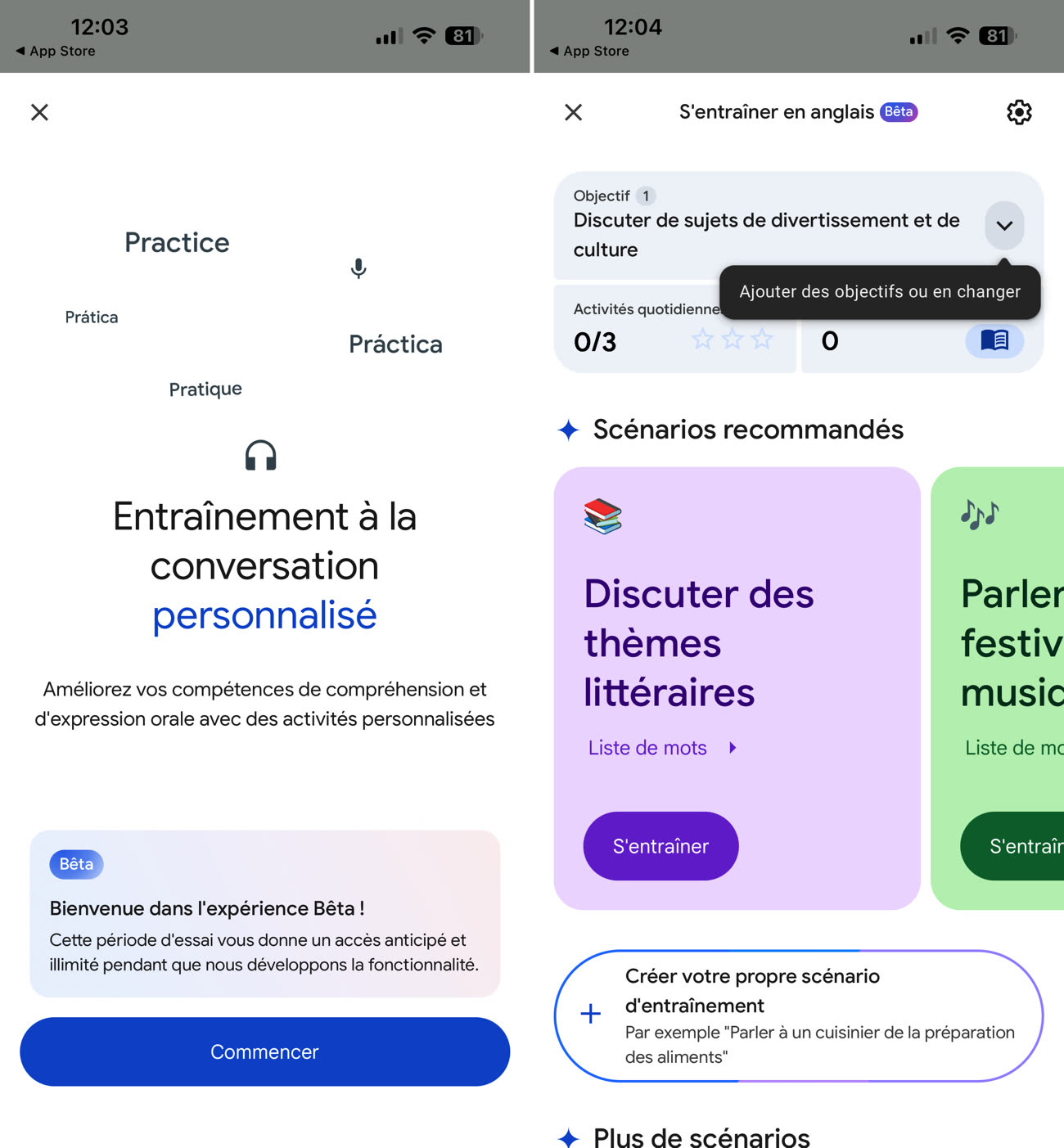This screenshot has width=1064, height=1148.
Task: Tap the Commencer button
Action: tap(264, 1051)
